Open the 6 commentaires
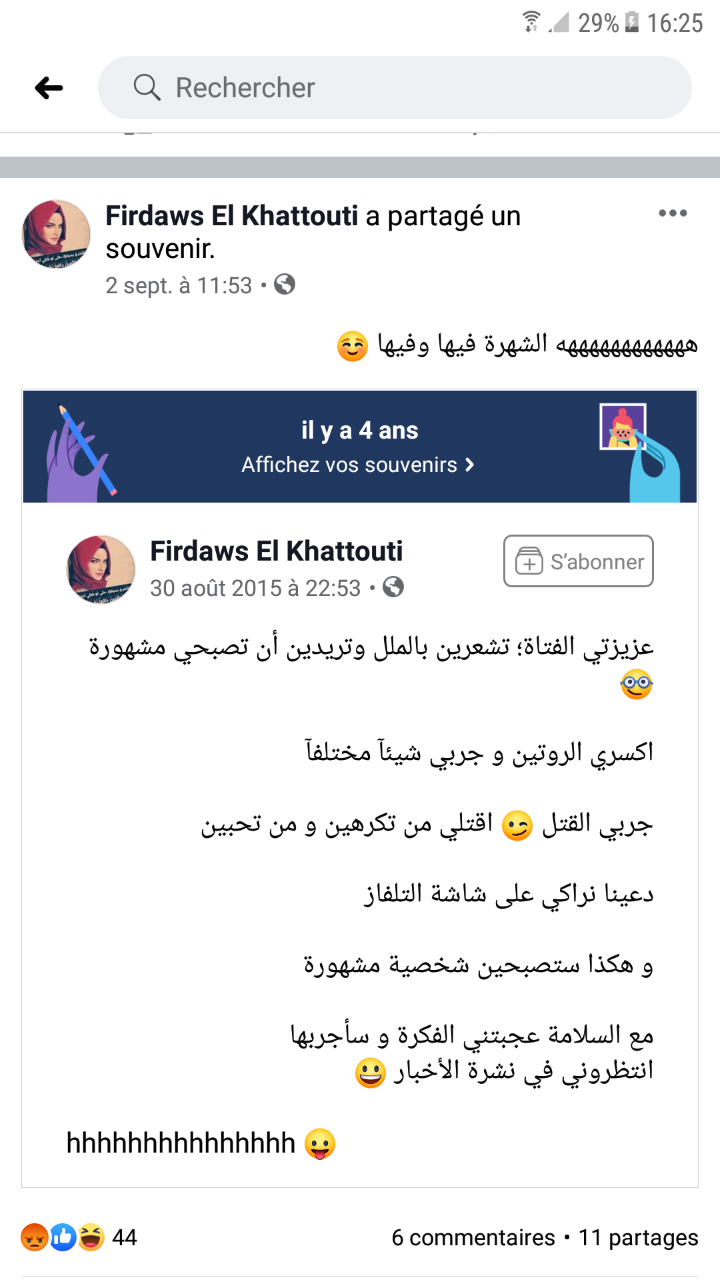Screen dimensions: 720x1280 (x=472, y=1237)
